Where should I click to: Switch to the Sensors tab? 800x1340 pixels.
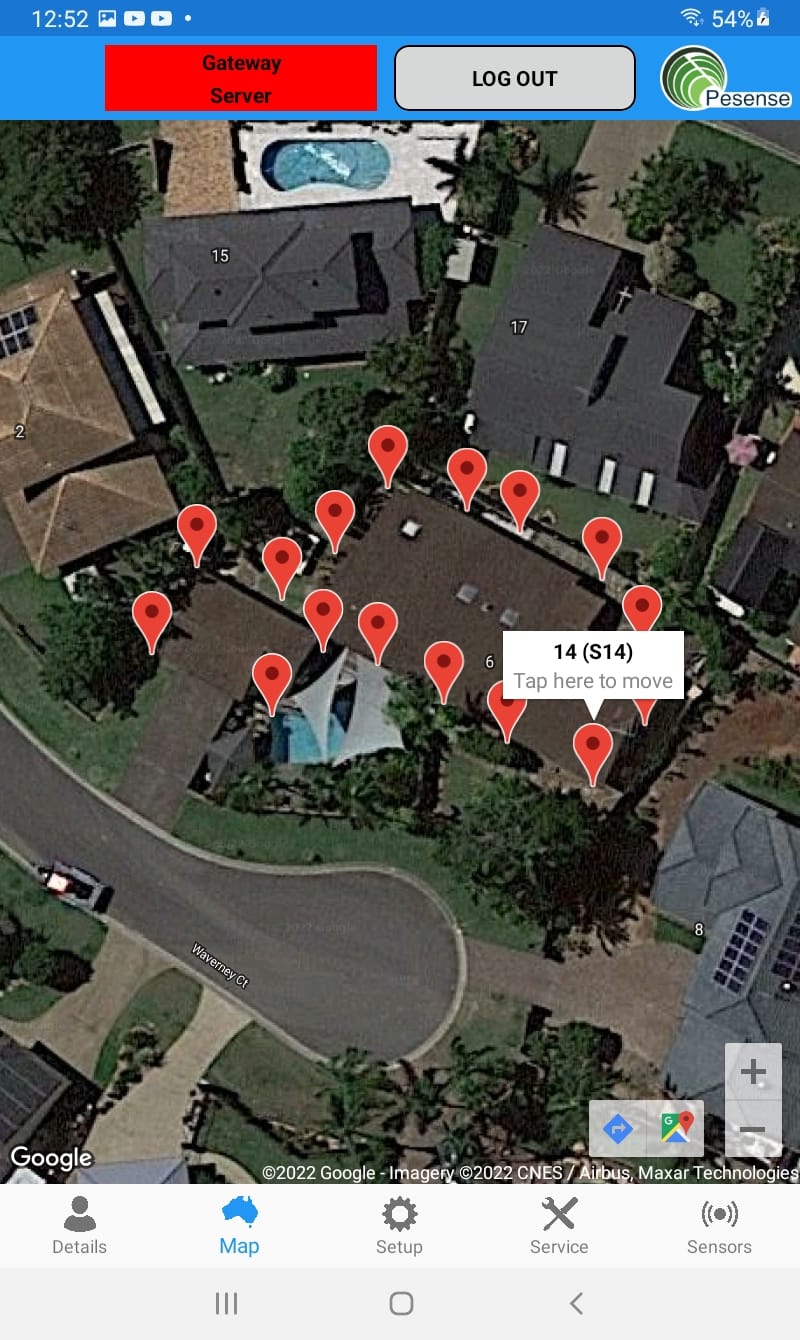(719, 1225)
